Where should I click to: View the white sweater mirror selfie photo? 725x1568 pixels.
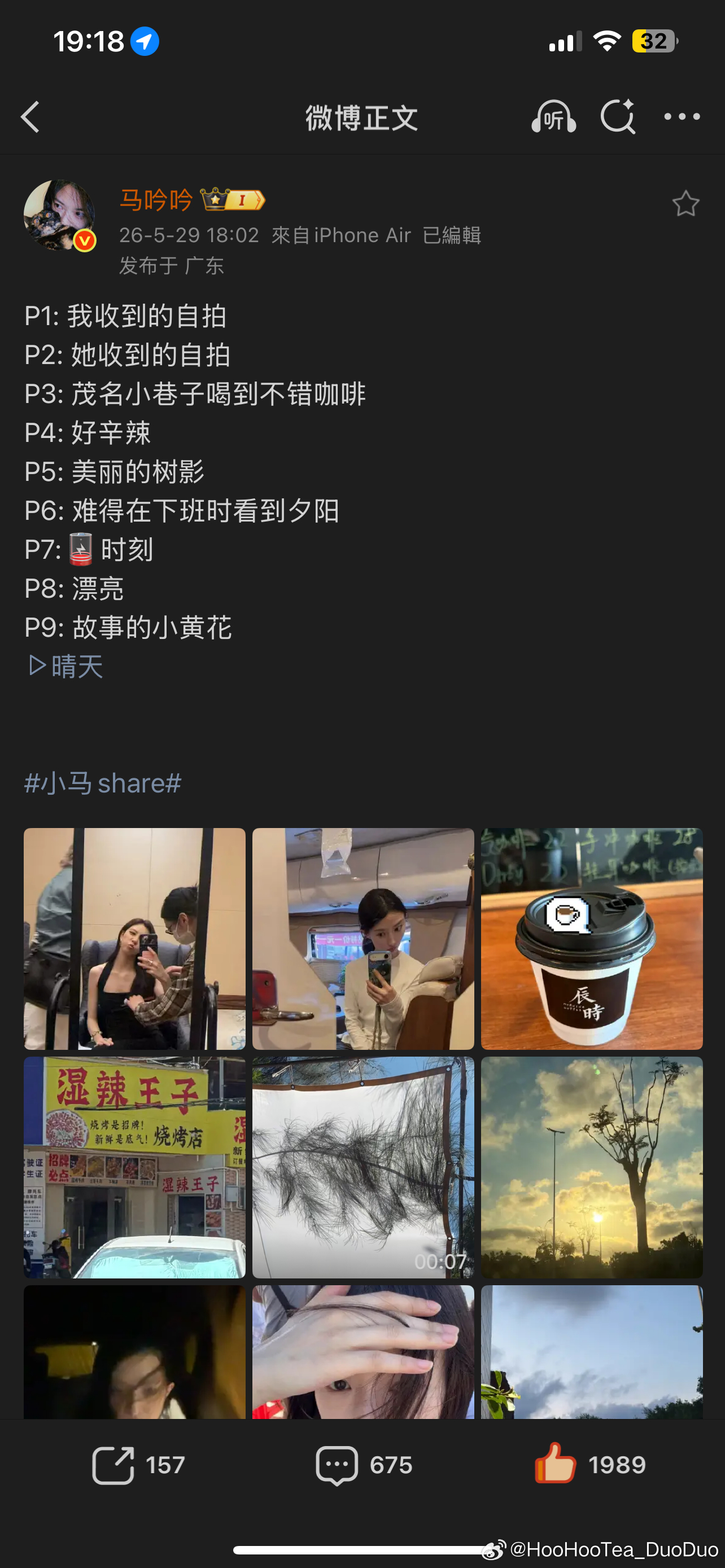pos(363,938)
